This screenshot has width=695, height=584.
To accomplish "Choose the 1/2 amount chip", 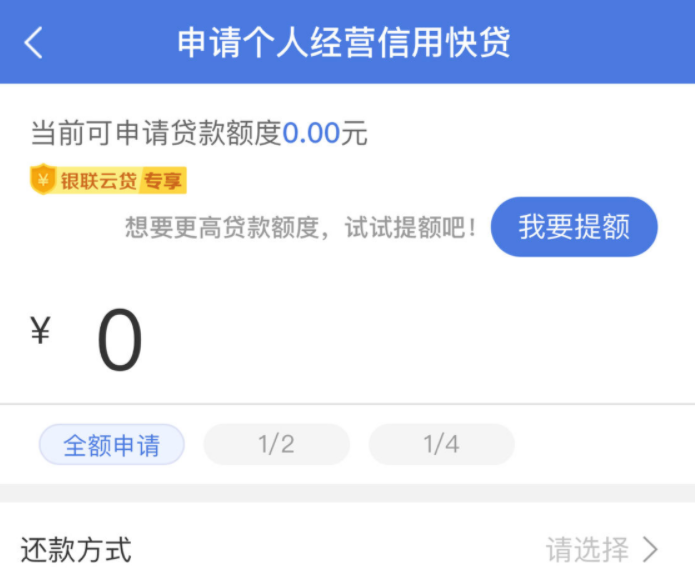I will [x=277, y=445].
